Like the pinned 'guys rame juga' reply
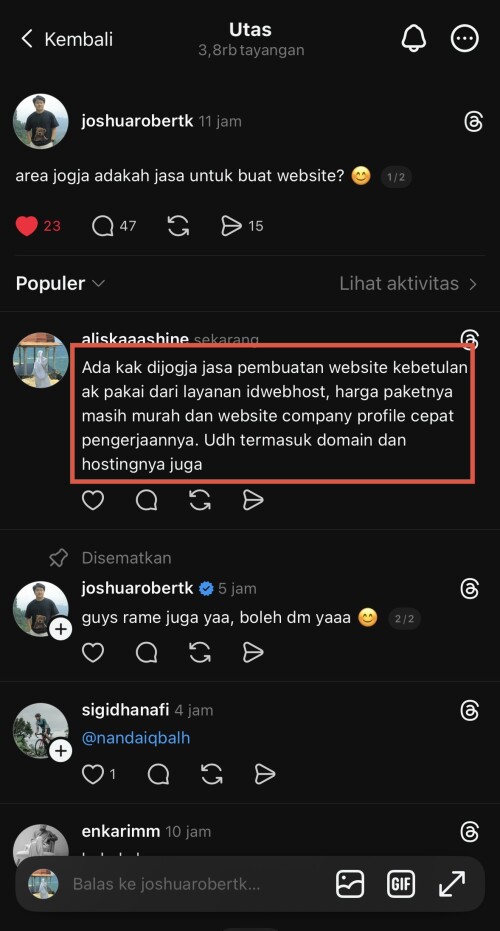This screenshot has width=500, height=931. tap(93, 653)
